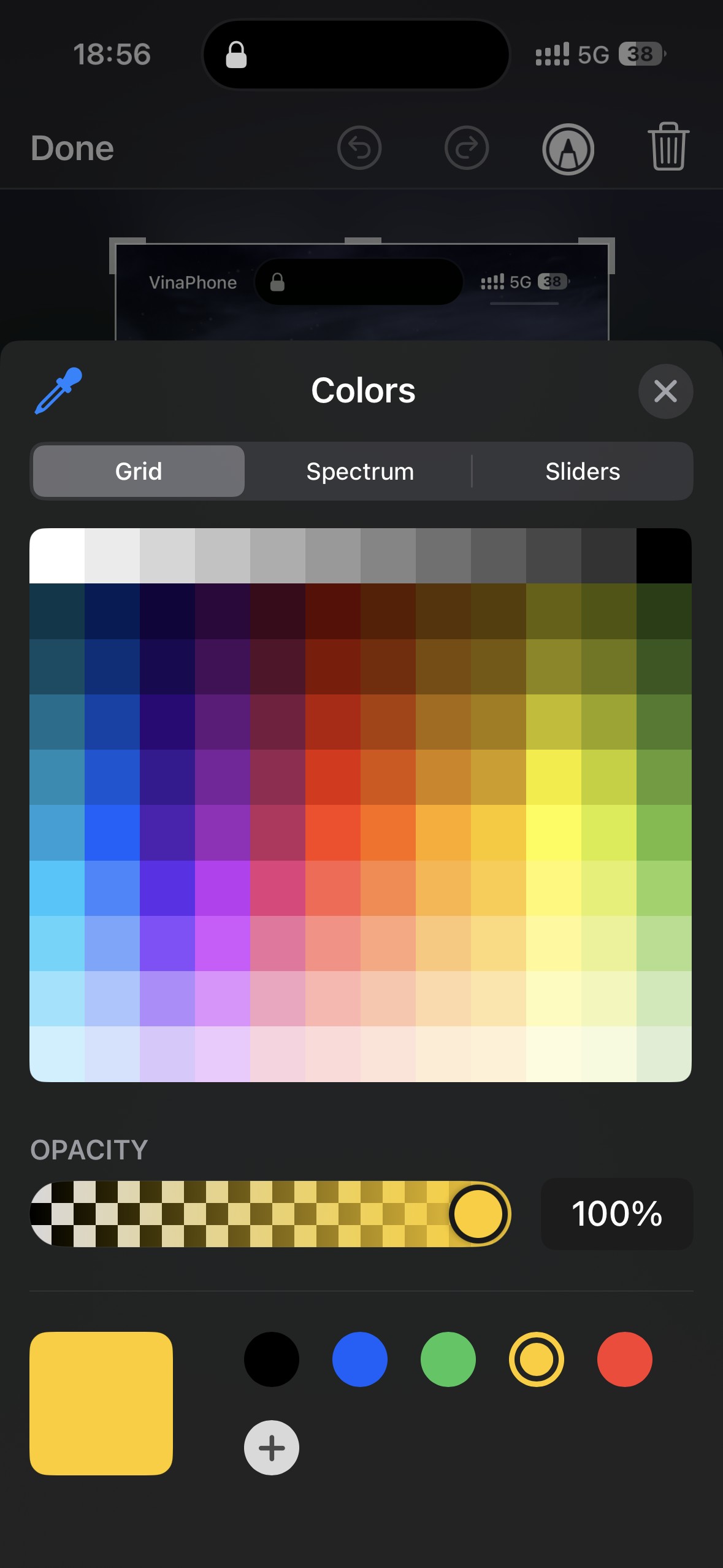Pick pure black in the color grid
Image resolution: width=723 pixels, height=1568 pixels.
click(x=664, y=556)
